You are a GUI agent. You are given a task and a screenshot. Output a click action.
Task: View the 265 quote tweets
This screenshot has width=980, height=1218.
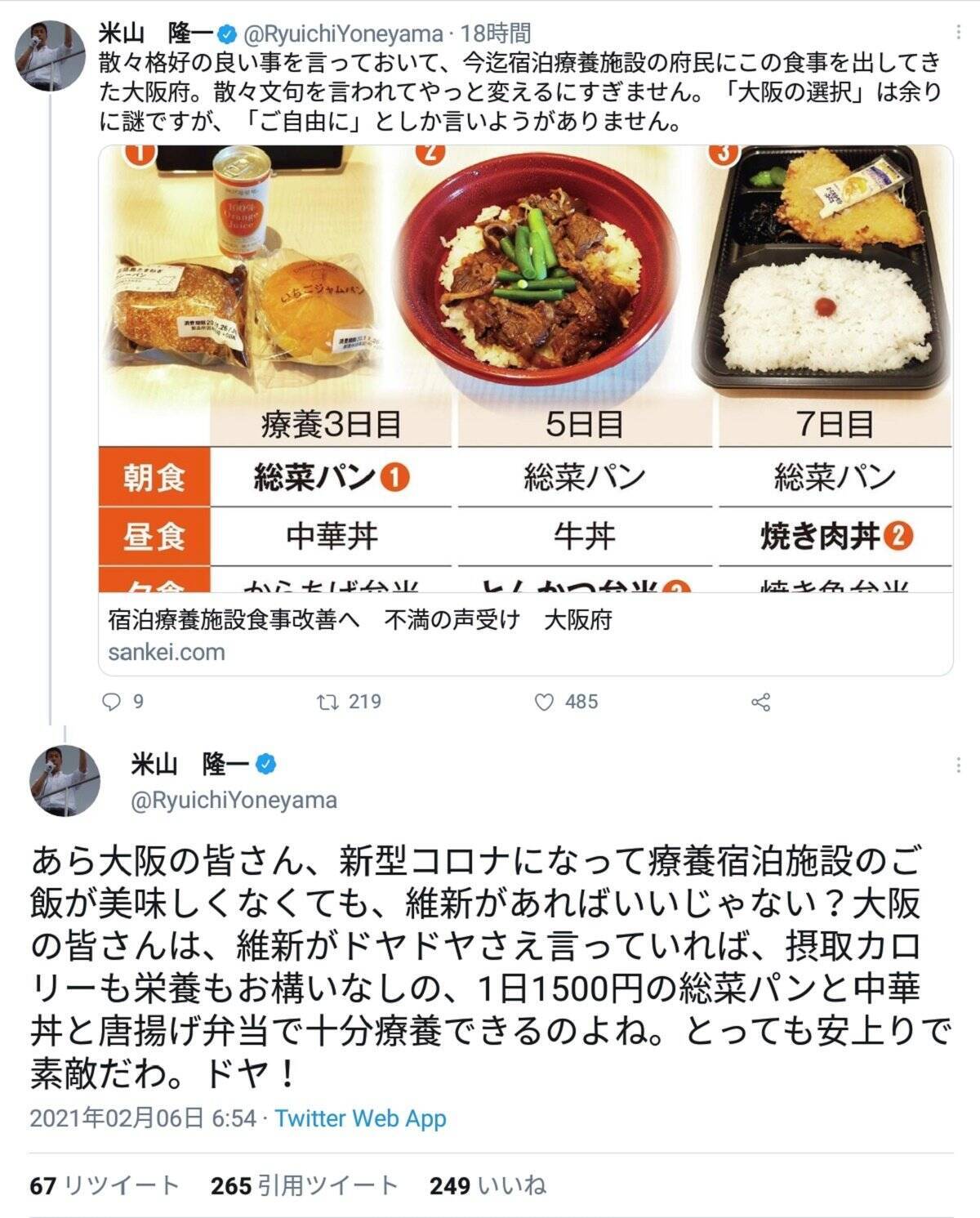304,1185
